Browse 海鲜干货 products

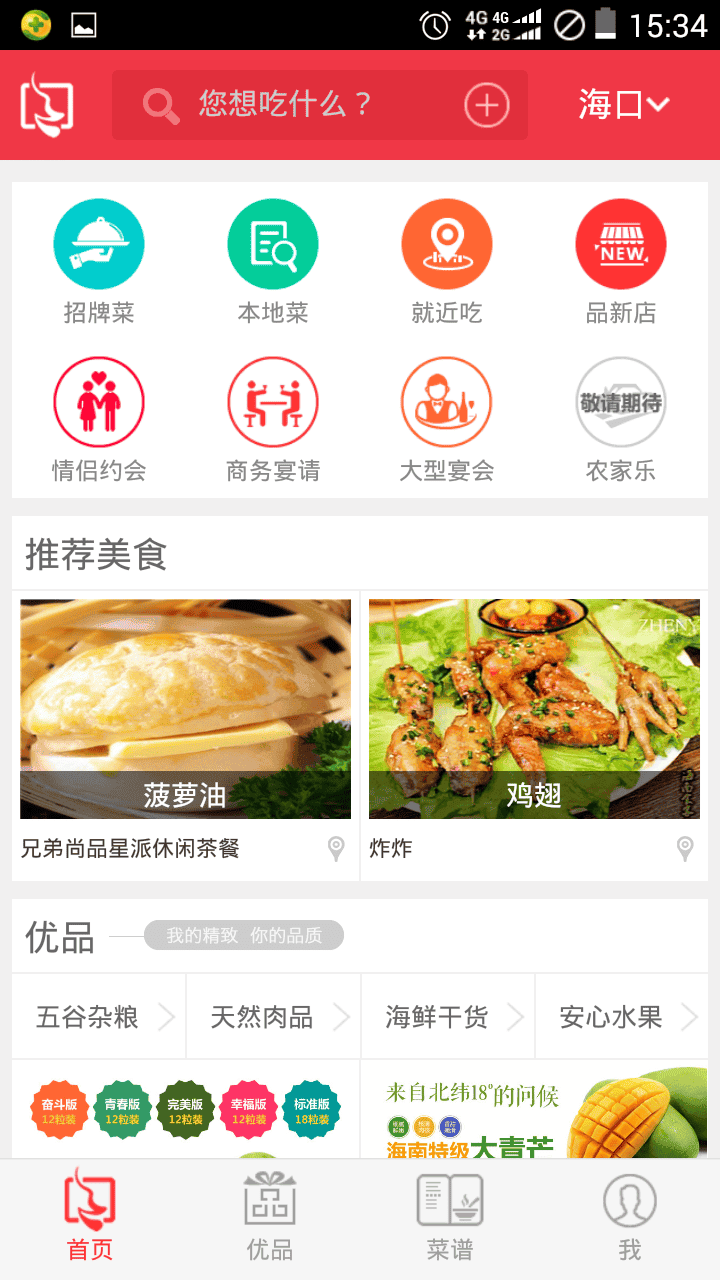[448, 1018]
